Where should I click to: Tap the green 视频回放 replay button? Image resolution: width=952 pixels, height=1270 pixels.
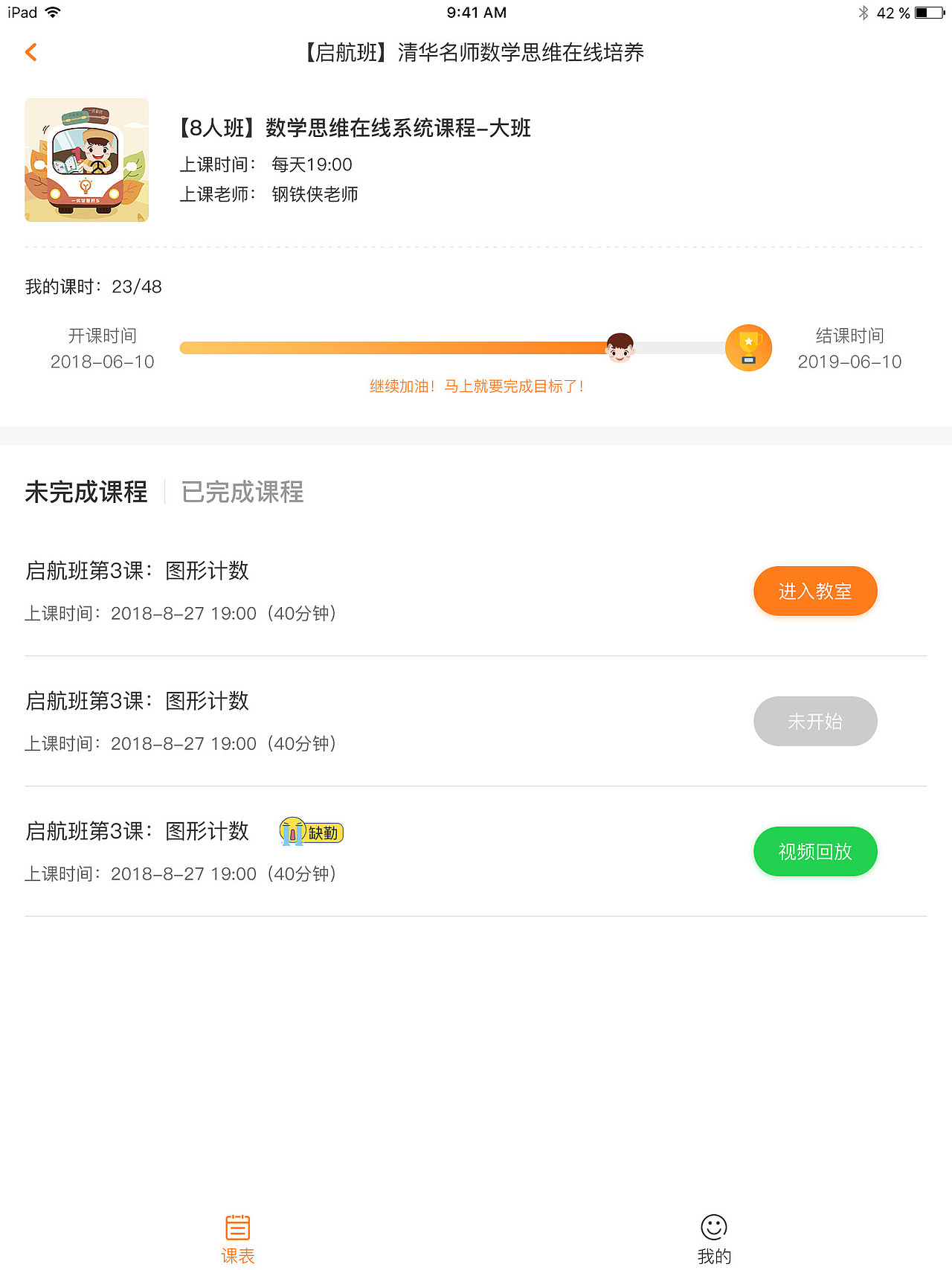(x=815, y=851)
